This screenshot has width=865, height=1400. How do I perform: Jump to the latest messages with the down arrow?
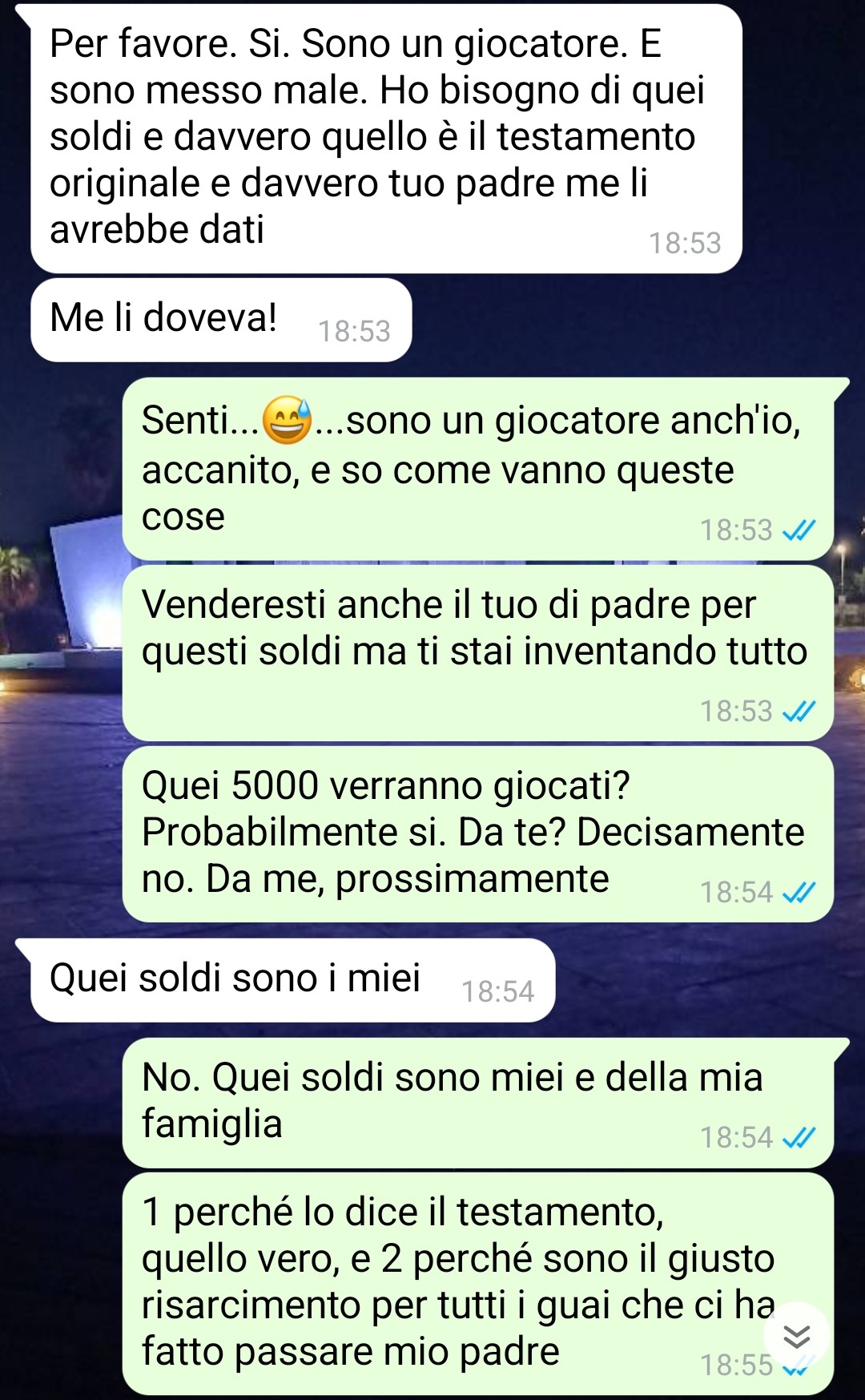click(796, 1336)
